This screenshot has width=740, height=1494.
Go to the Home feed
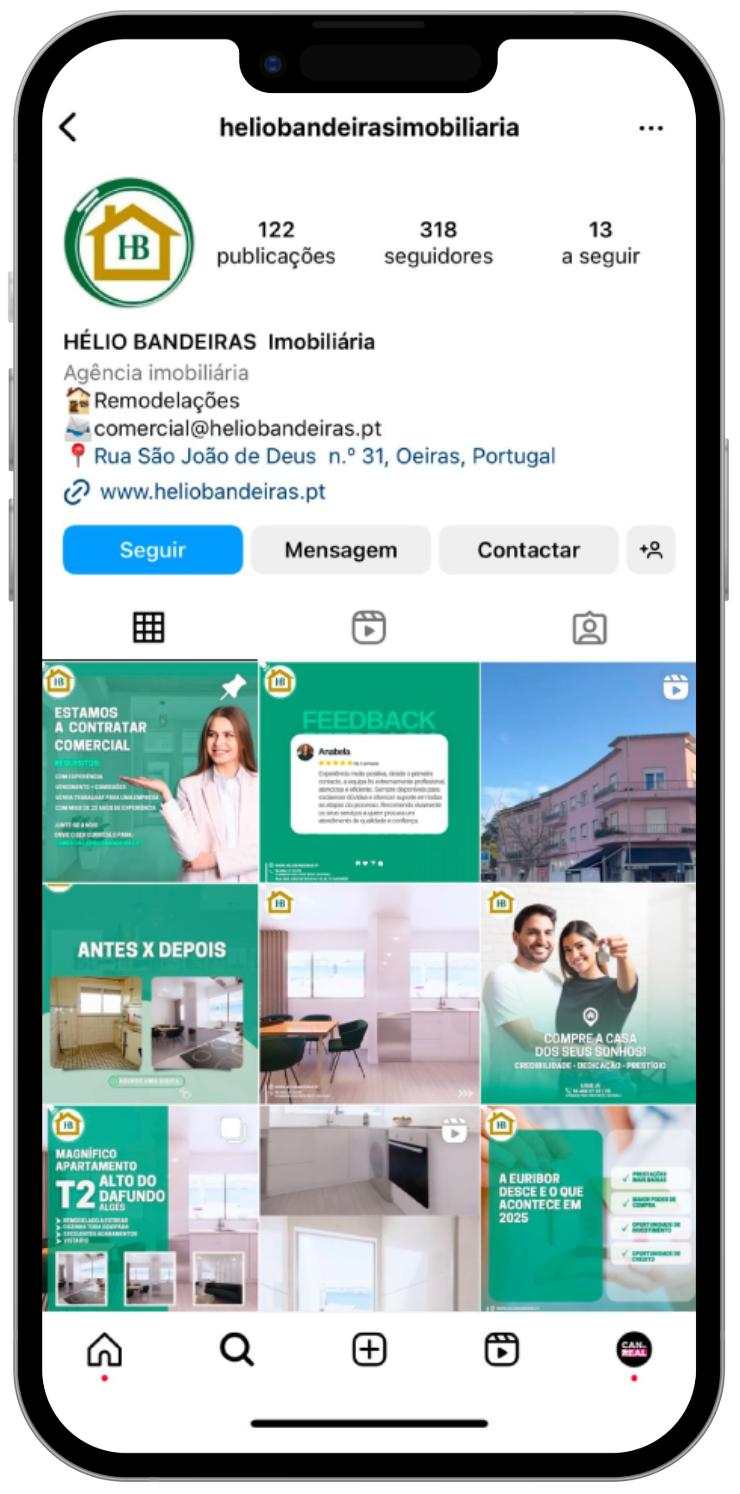[x=104, y=1350]
